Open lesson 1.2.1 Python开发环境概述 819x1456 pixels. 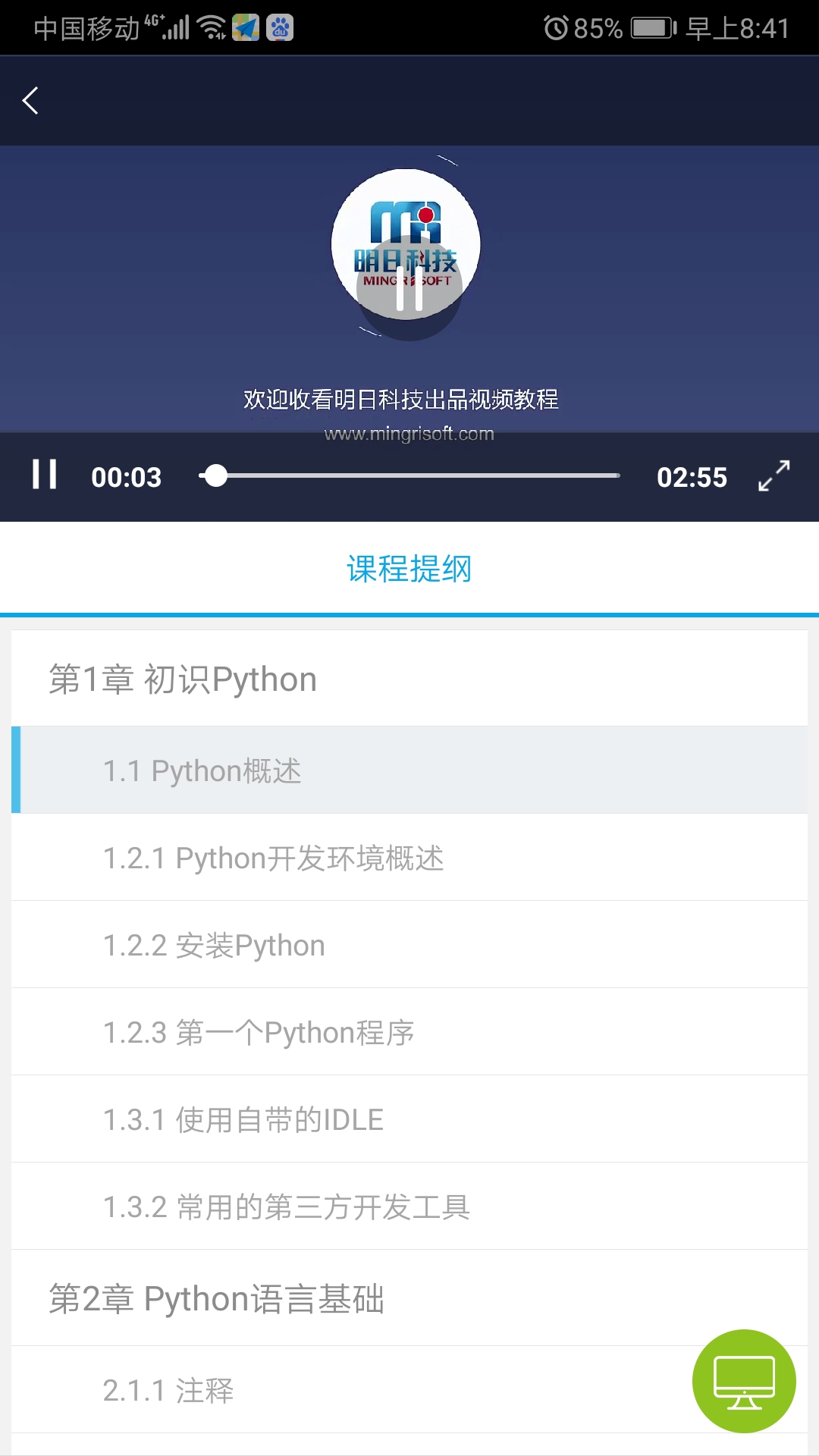tap(409, 858)
